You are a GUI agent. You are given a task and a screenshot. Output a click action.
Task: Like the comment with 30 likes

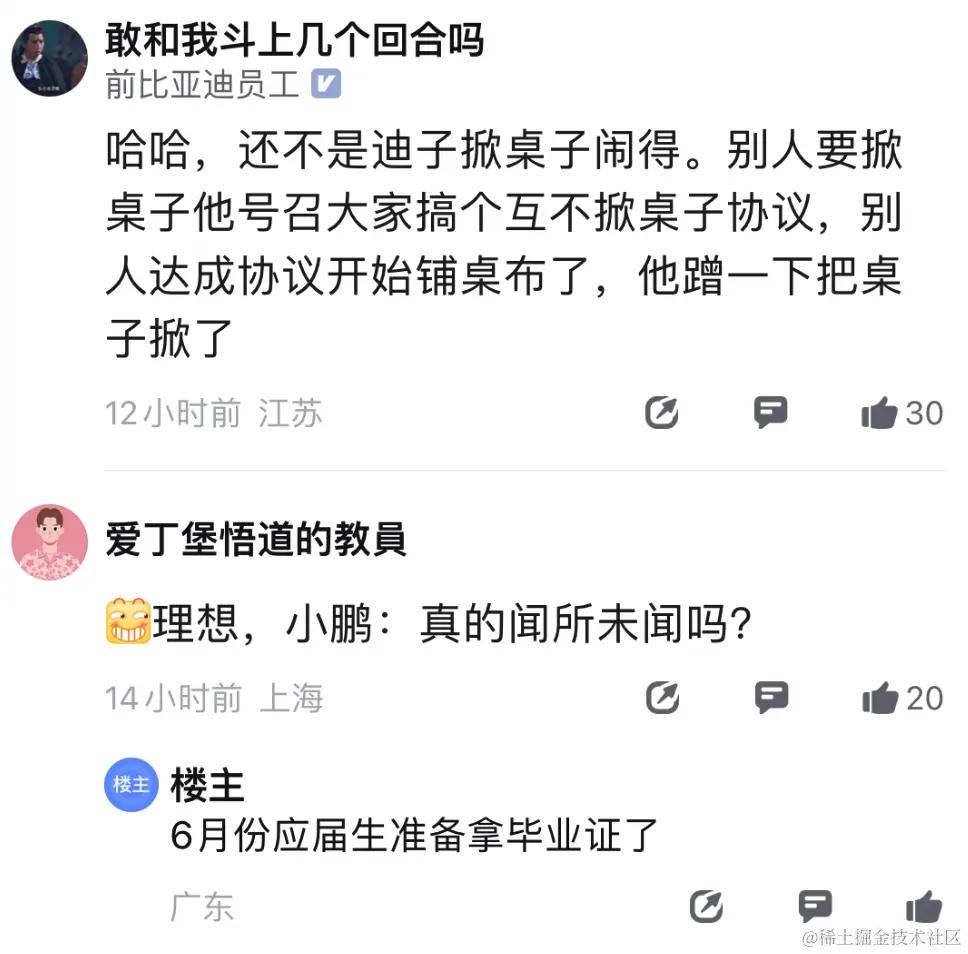(x=880, y=412)
